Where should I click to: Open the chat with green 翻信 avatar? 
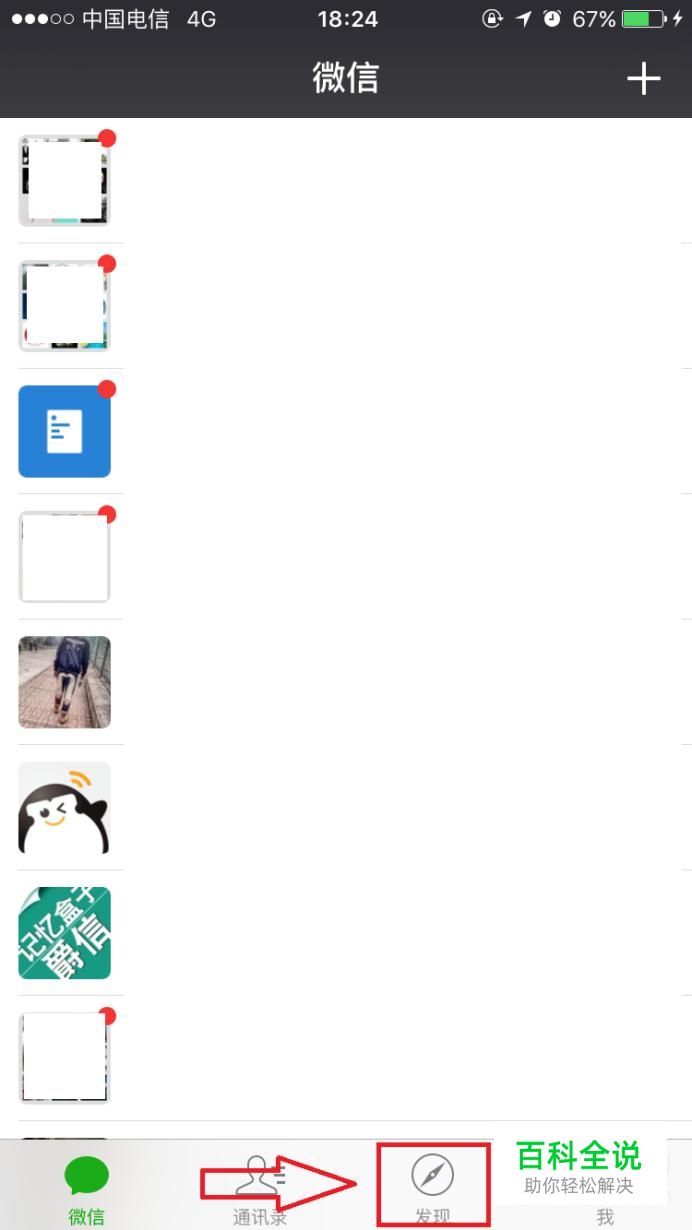(x=346, y=933)
